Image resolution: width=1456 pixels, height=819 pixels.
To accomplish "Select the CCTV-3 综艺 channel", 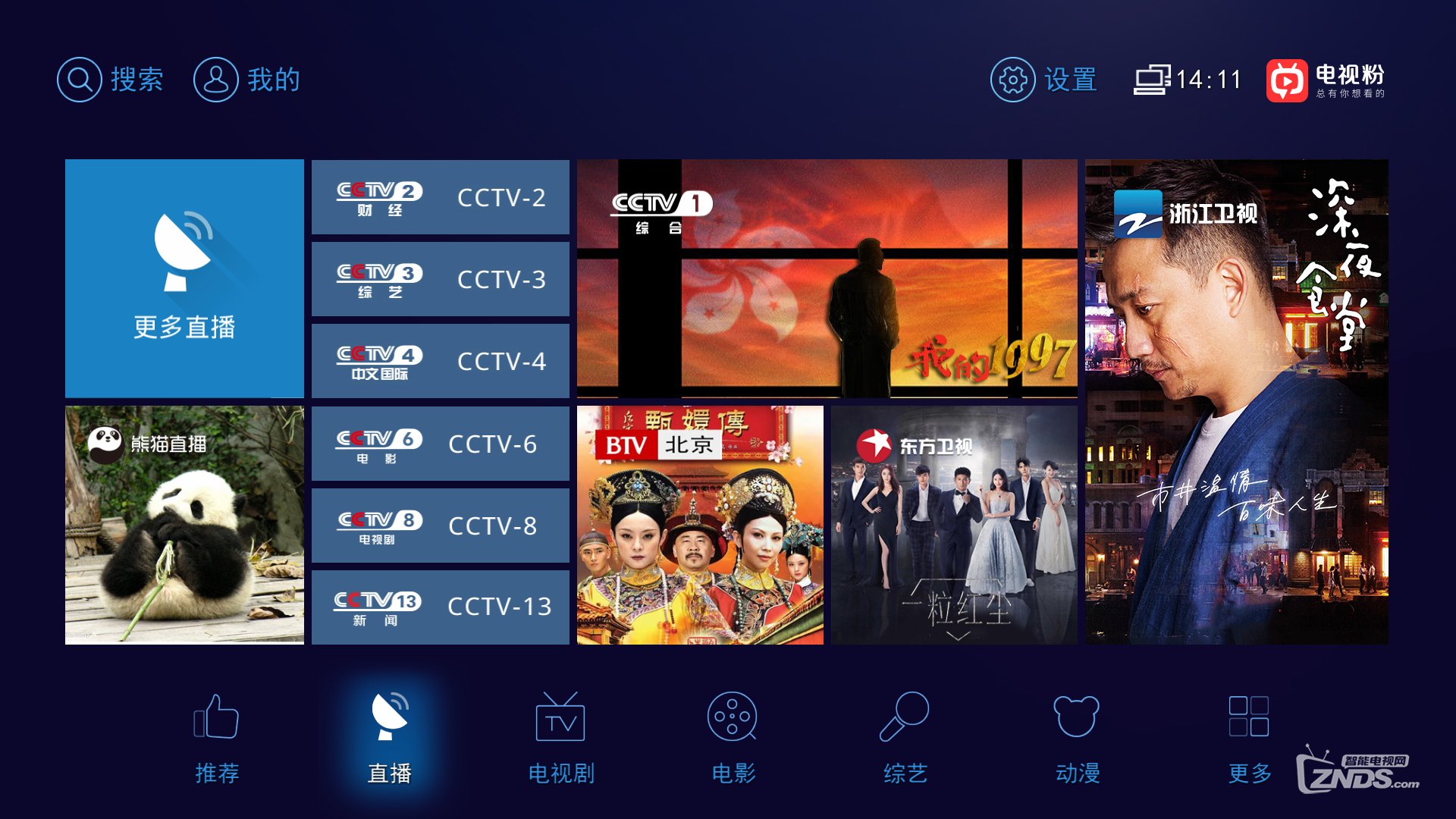I will [440, 279].
